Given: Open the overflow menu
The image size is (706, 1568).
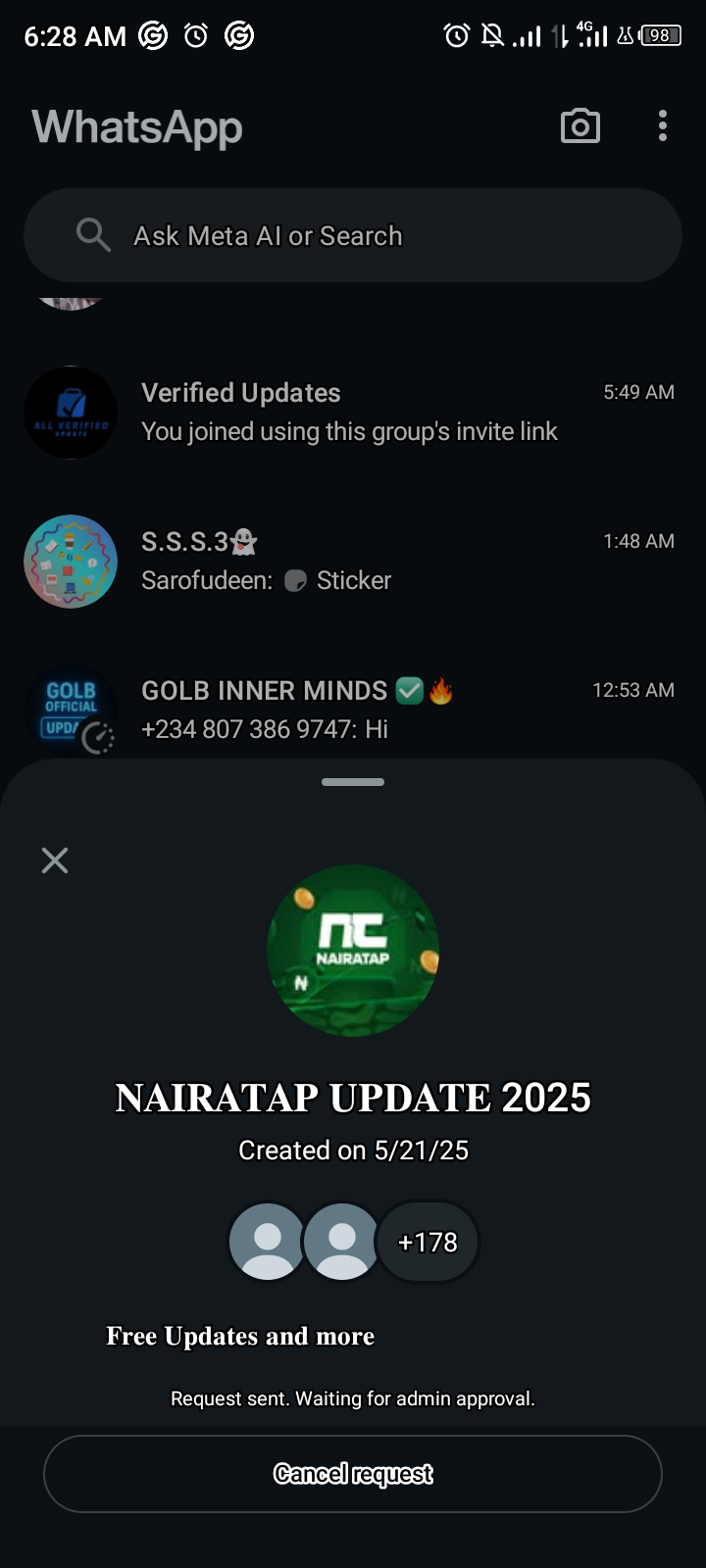Looking at the screenshot, I should coord(663,126).
